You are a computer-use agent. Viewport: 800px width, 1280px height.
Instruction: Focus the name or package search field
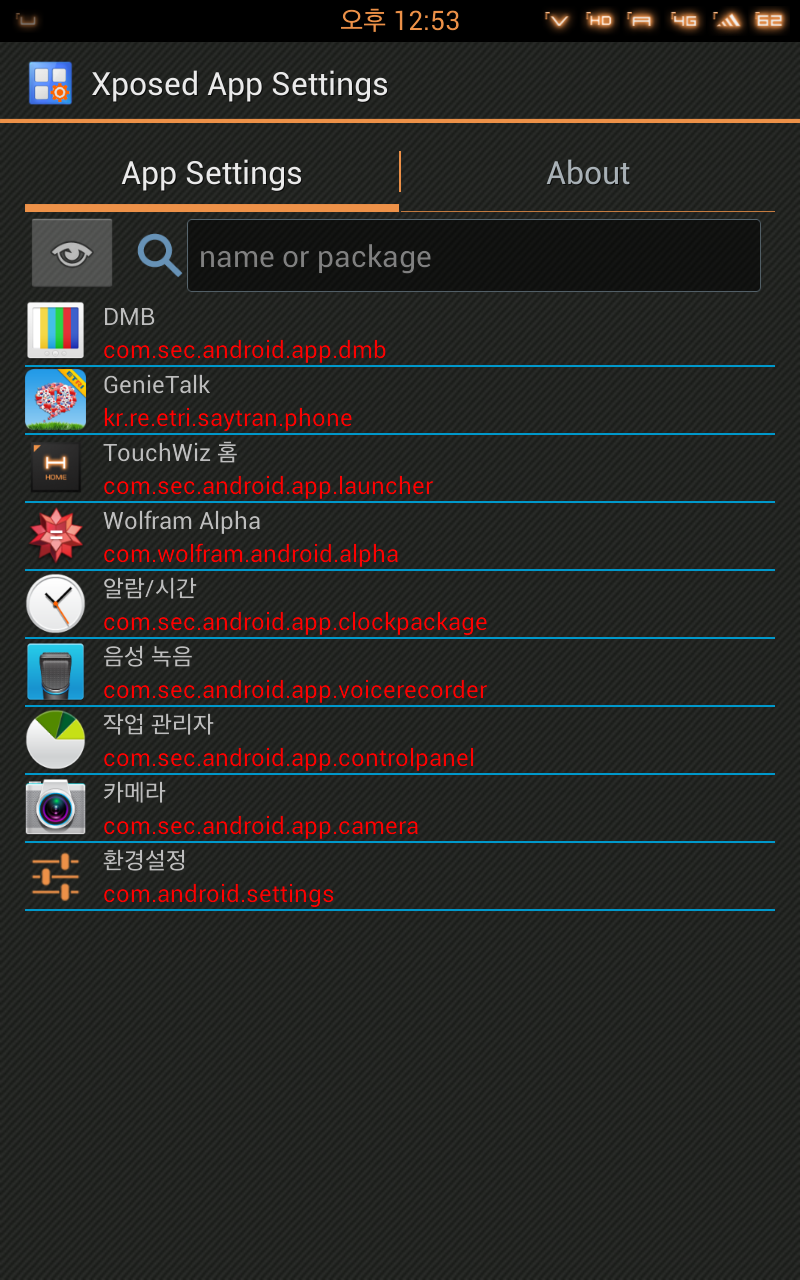click(473, 256)
